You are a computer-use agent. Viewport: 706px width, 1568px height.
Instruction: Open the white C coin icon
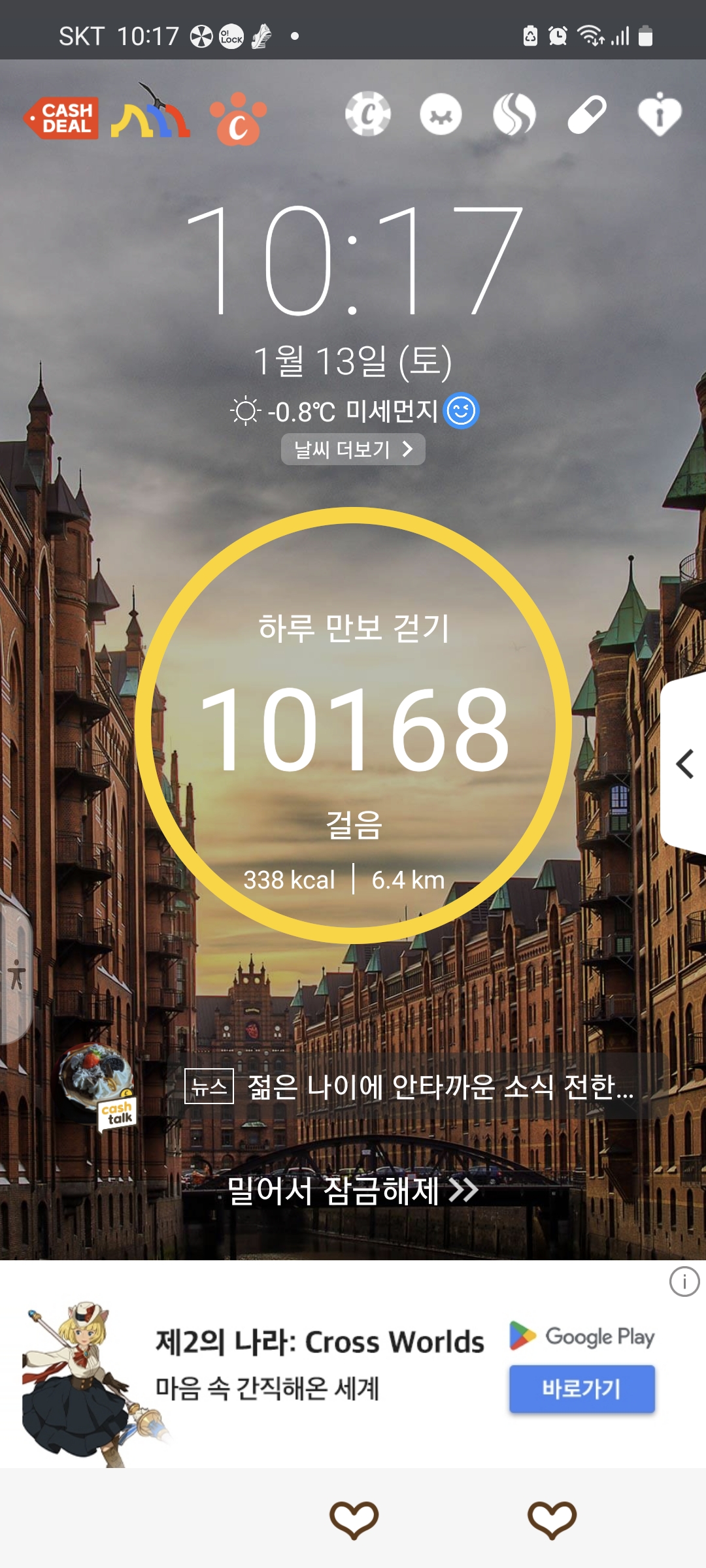[368, 114]
